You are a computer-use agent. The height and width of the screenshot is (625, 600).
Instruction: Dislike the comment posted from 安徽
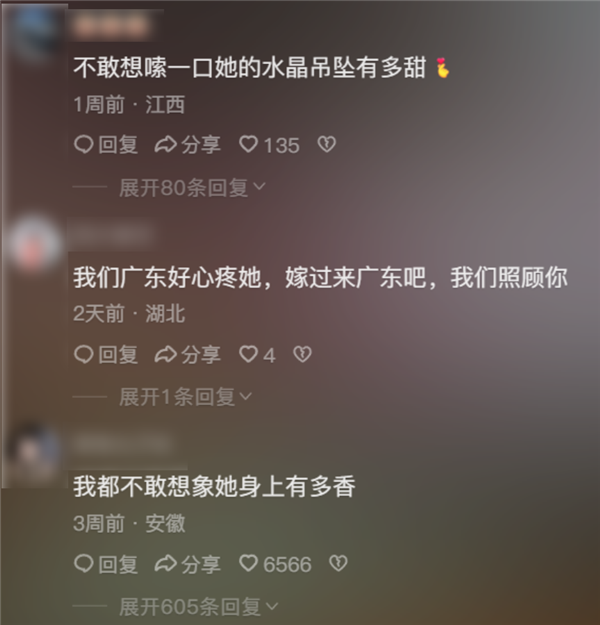coord(338,564)
